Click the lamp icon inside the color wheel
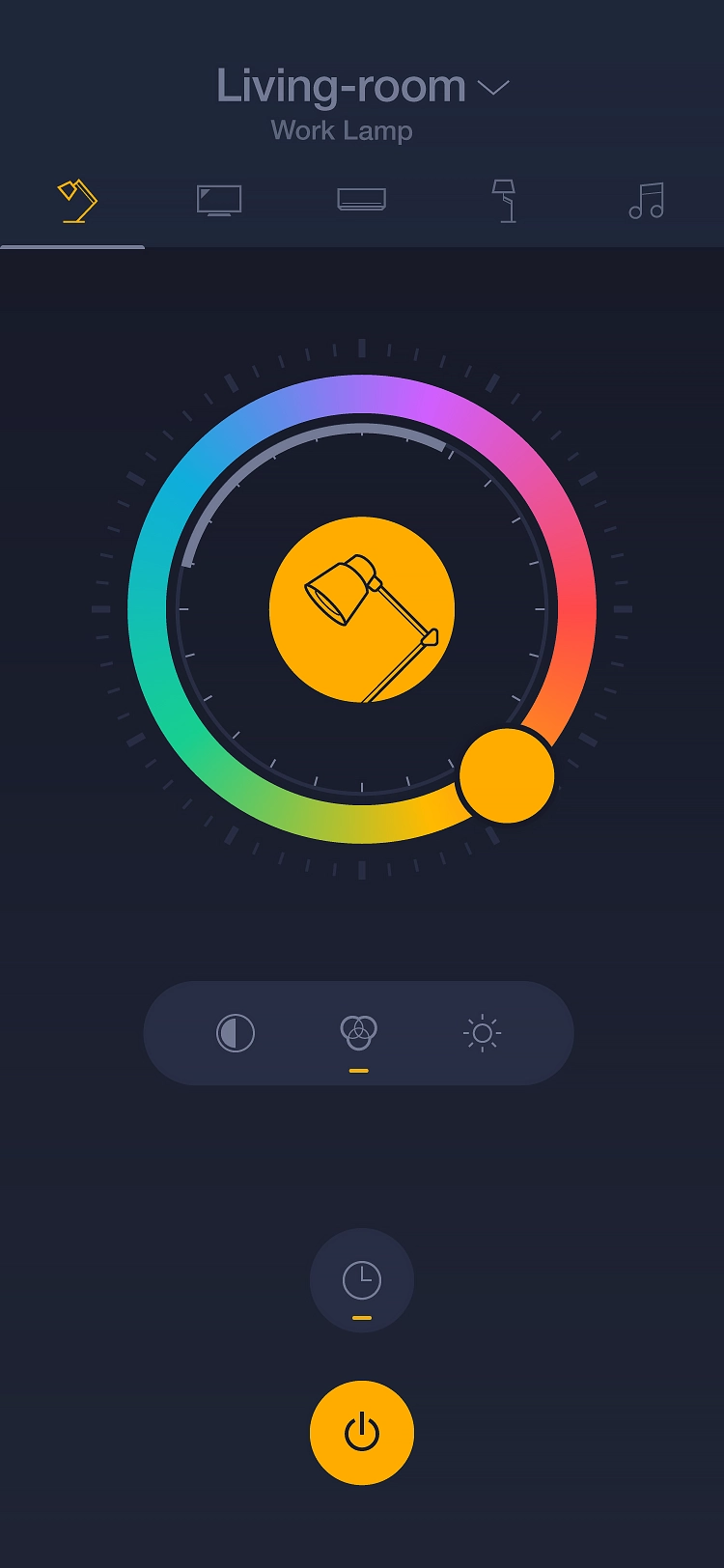 pyautogui.click(x=361, y=606)
